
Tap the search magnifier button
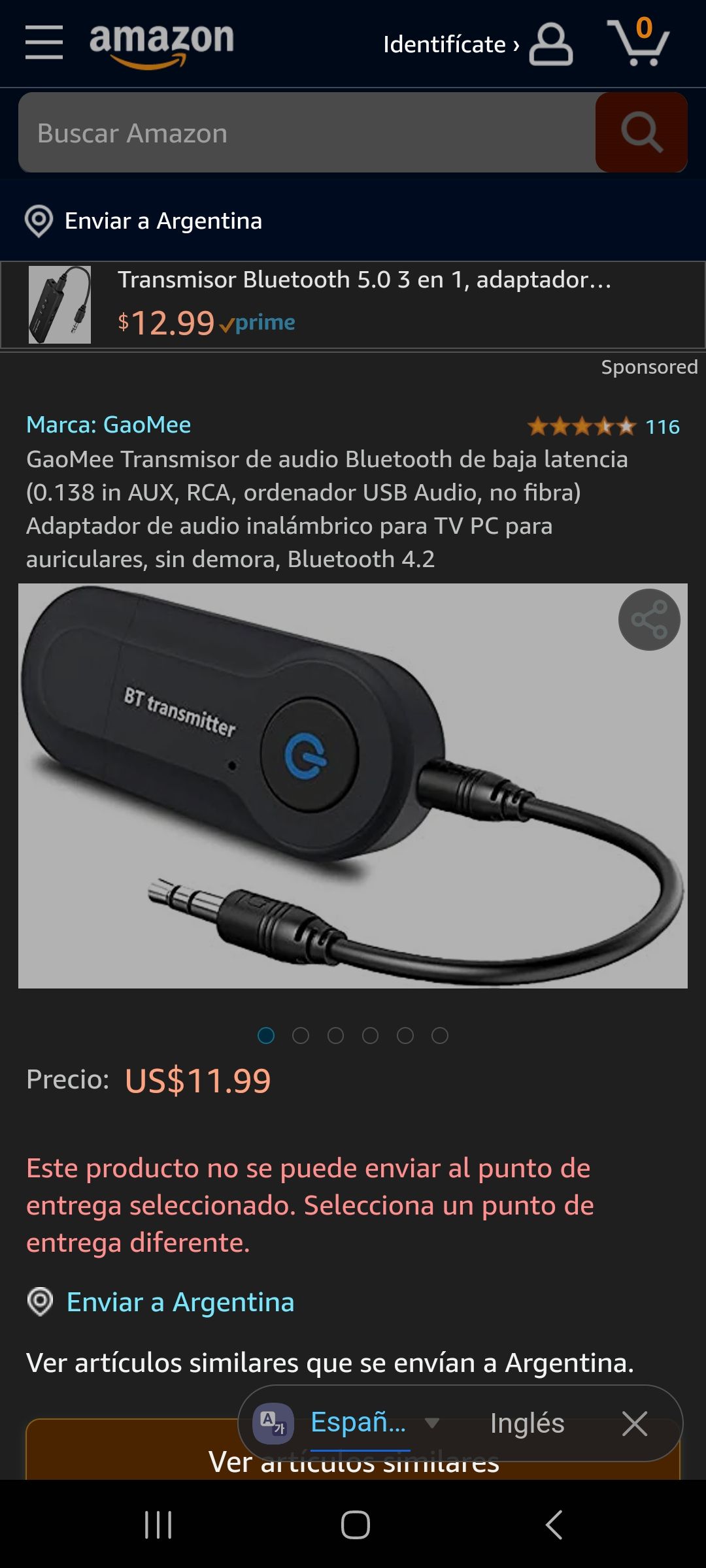point(641,133)
